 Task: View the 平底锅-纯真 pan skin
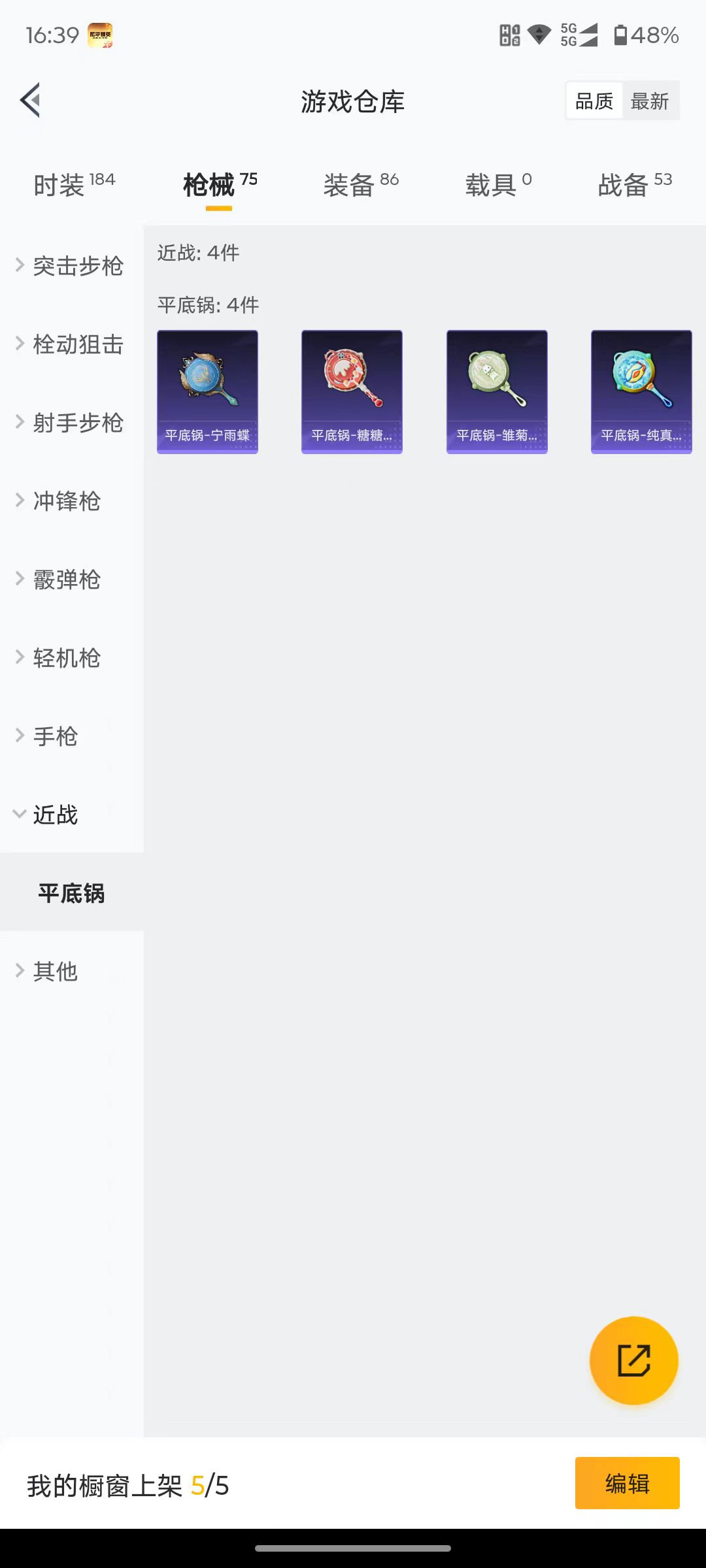click(641, 391)
